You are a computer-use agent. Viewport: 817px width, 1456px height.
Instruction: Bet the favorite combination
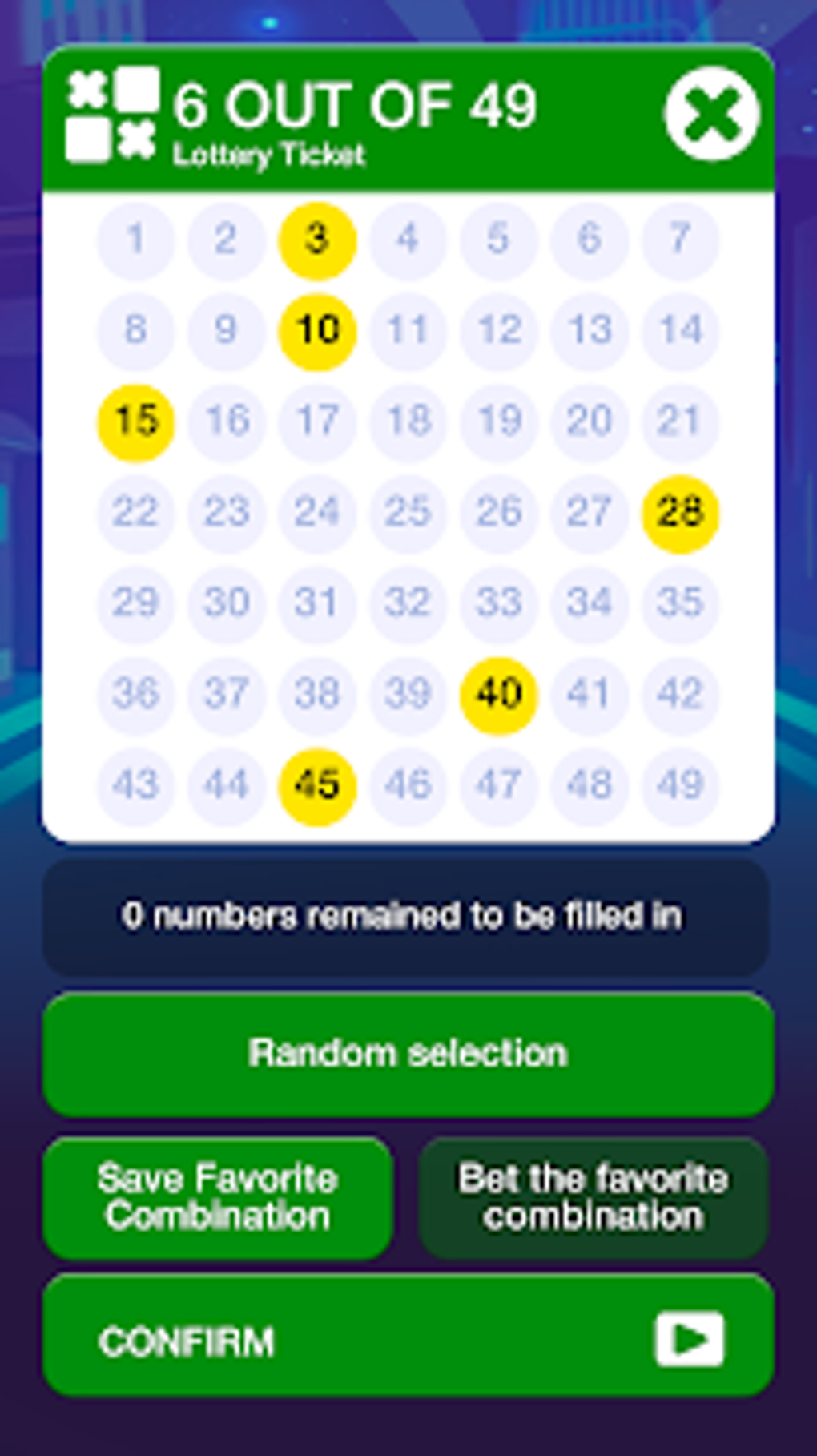pos(594,1198)
